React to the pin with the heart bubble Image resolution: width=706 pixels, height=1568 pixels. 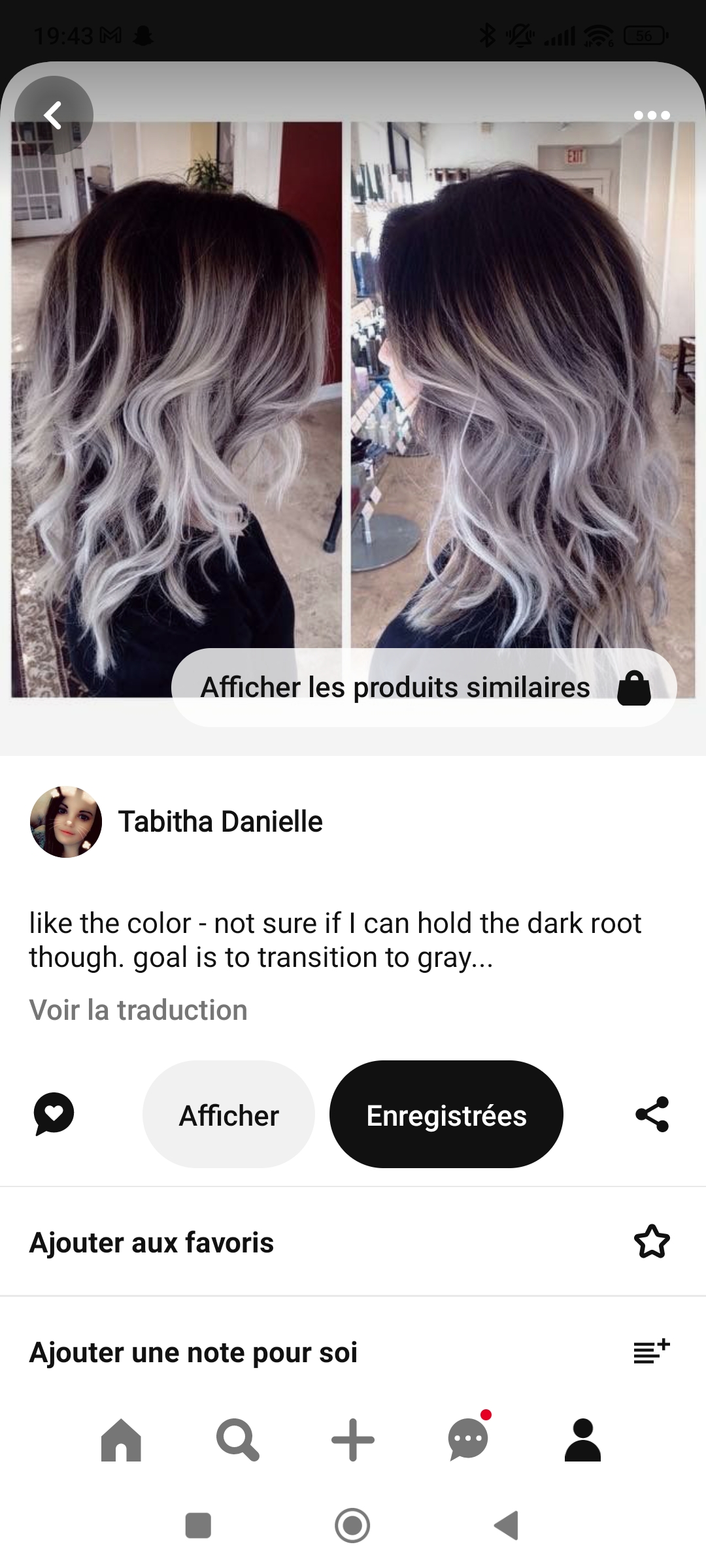pyautogui.click(x=54, y=1114)
